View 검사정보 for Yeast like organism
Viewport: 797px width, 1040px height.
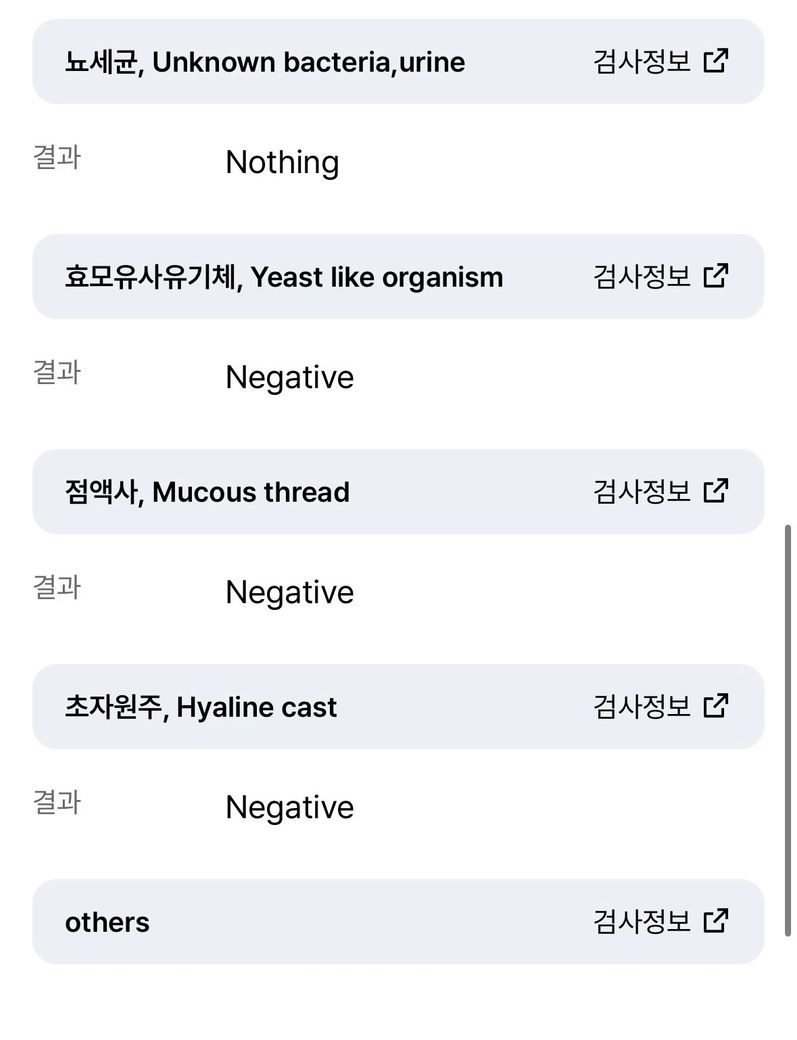(x=660, y=276)
